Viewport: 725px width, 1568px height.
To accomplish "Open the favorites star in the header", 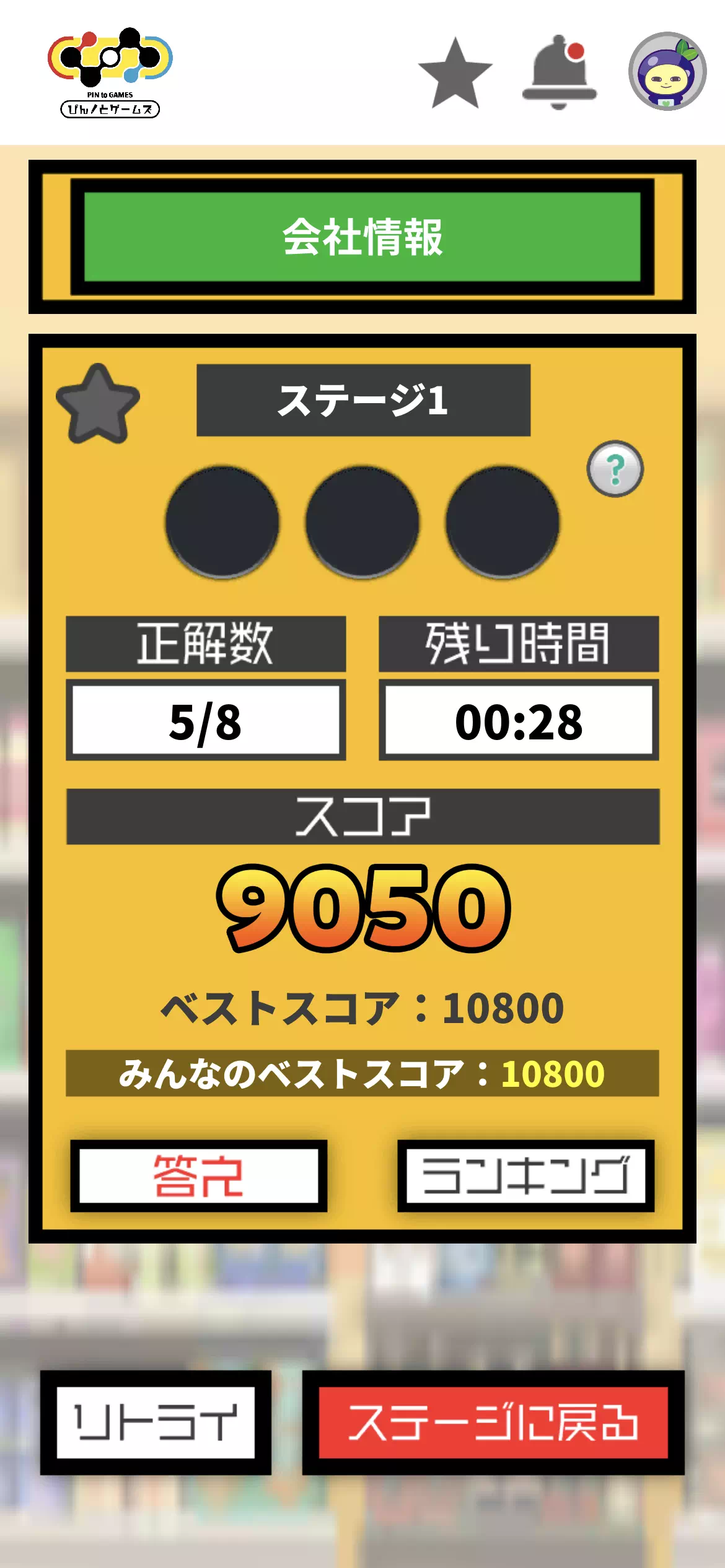I will (x=455, y=74).
